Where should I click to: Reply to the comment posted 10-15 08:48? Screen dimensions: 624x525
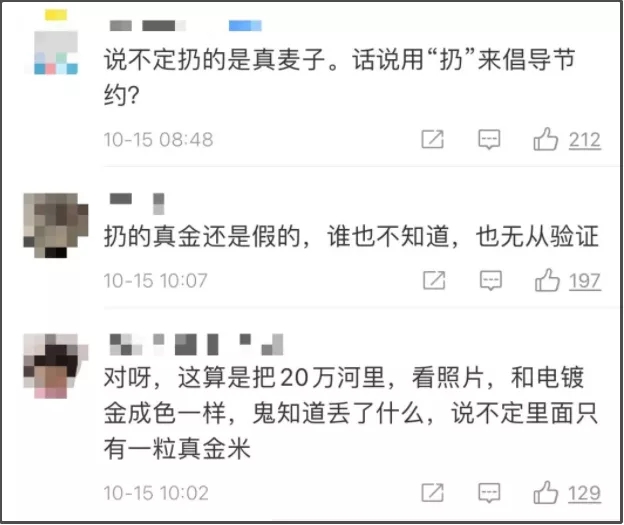click(489, 140)
